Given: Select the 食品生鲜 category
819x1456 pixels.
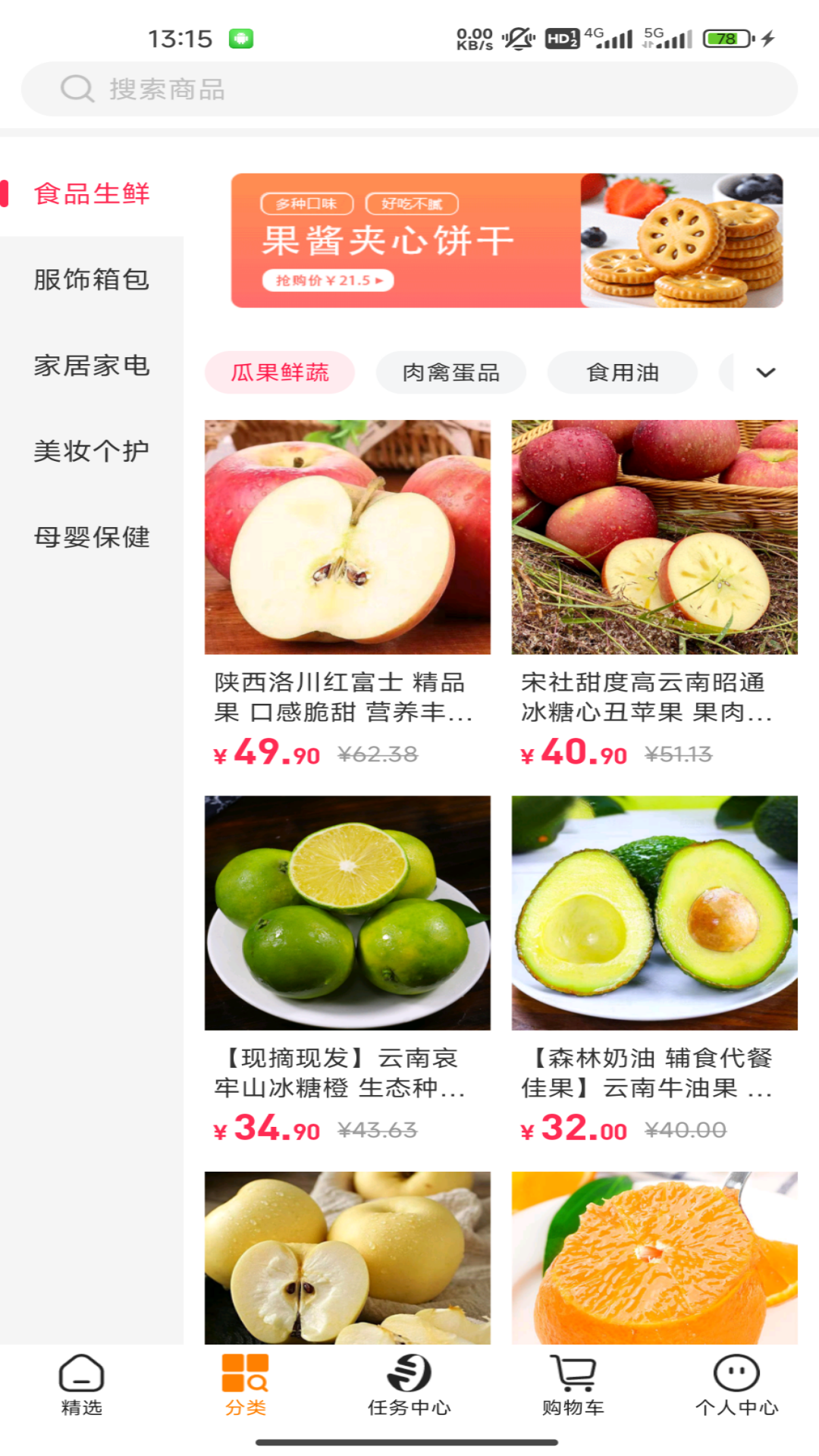Looking at the screenshot, I should (x=92, y=194).
